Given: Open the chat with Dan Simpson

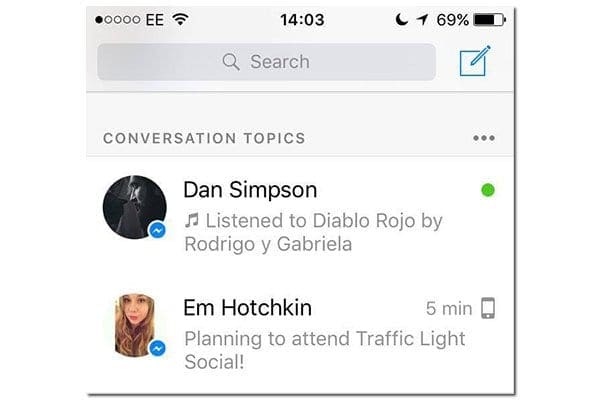Looking at the screenshot, I should (300, 216).
